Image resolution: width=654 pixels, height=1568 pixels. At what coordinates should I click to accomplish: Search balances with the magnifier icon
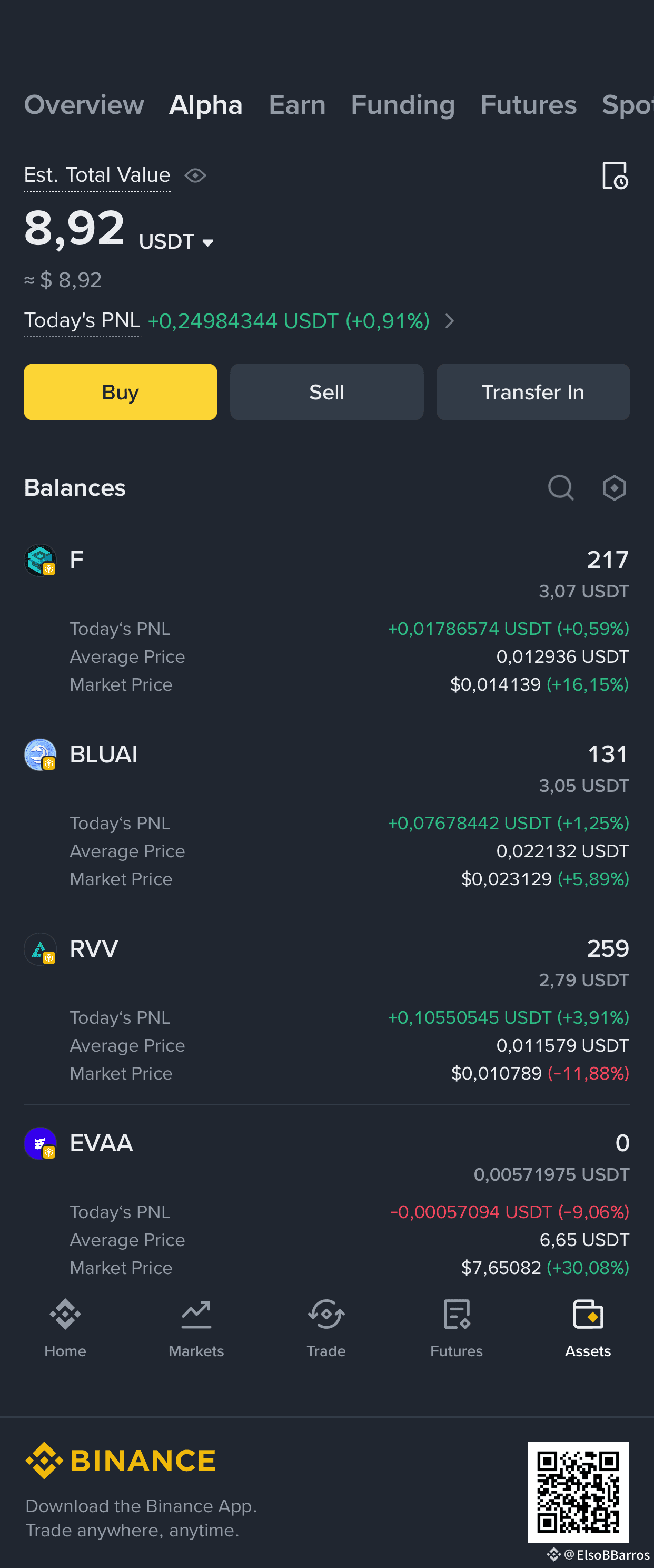point(560,488)
